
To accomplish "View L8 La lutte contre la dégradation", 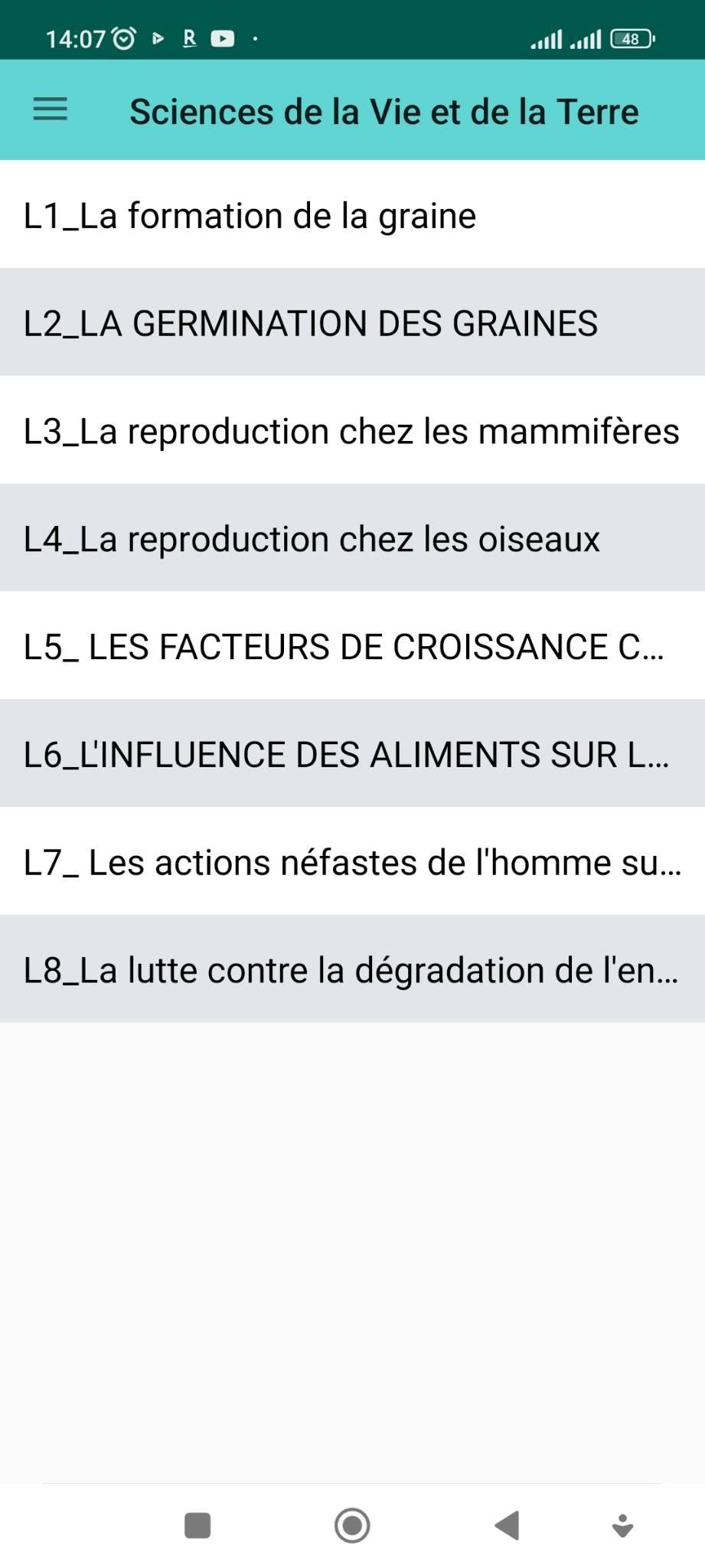I will coord(351,971).
